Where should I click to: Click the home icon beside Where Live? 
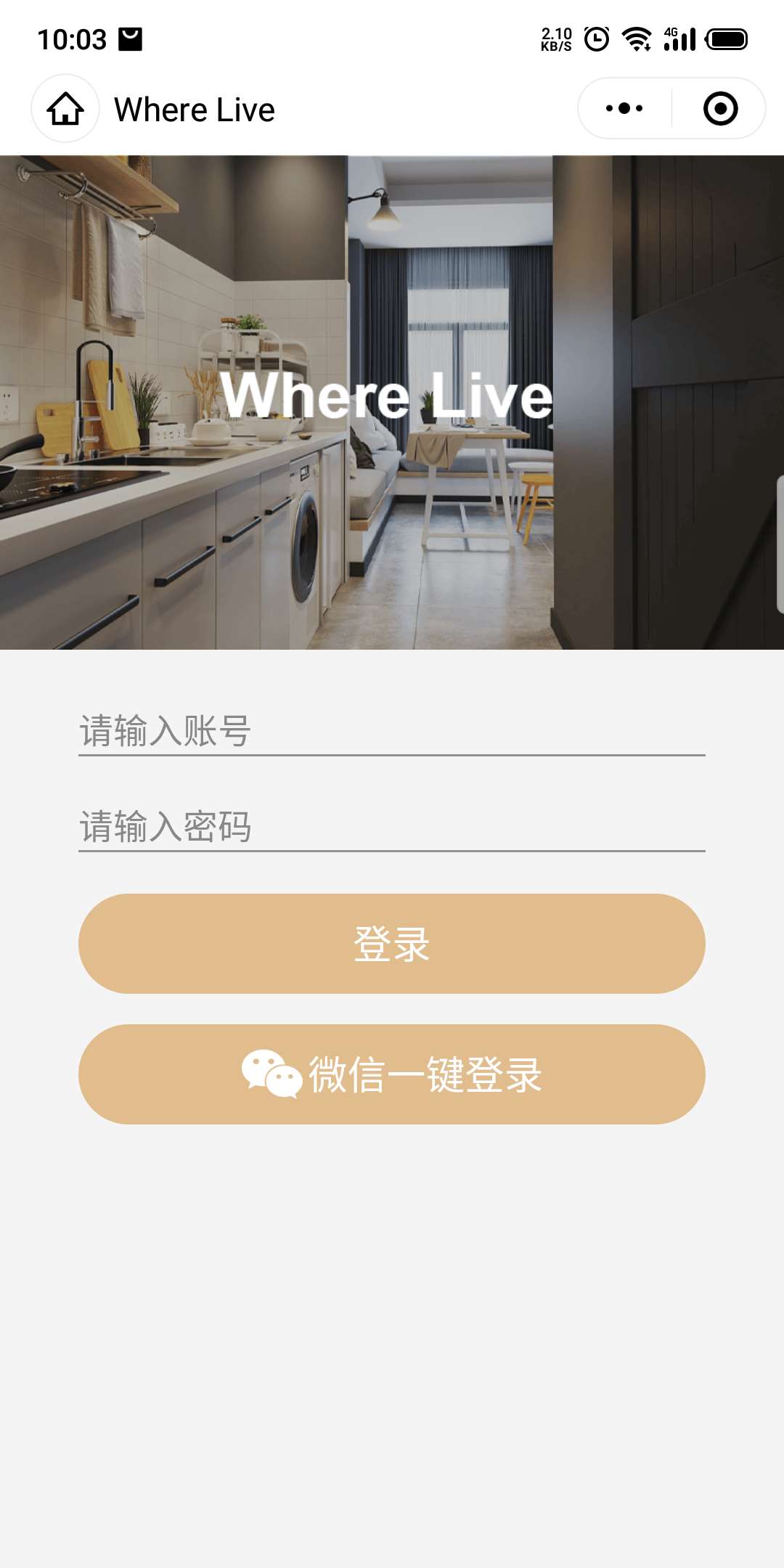65,110
